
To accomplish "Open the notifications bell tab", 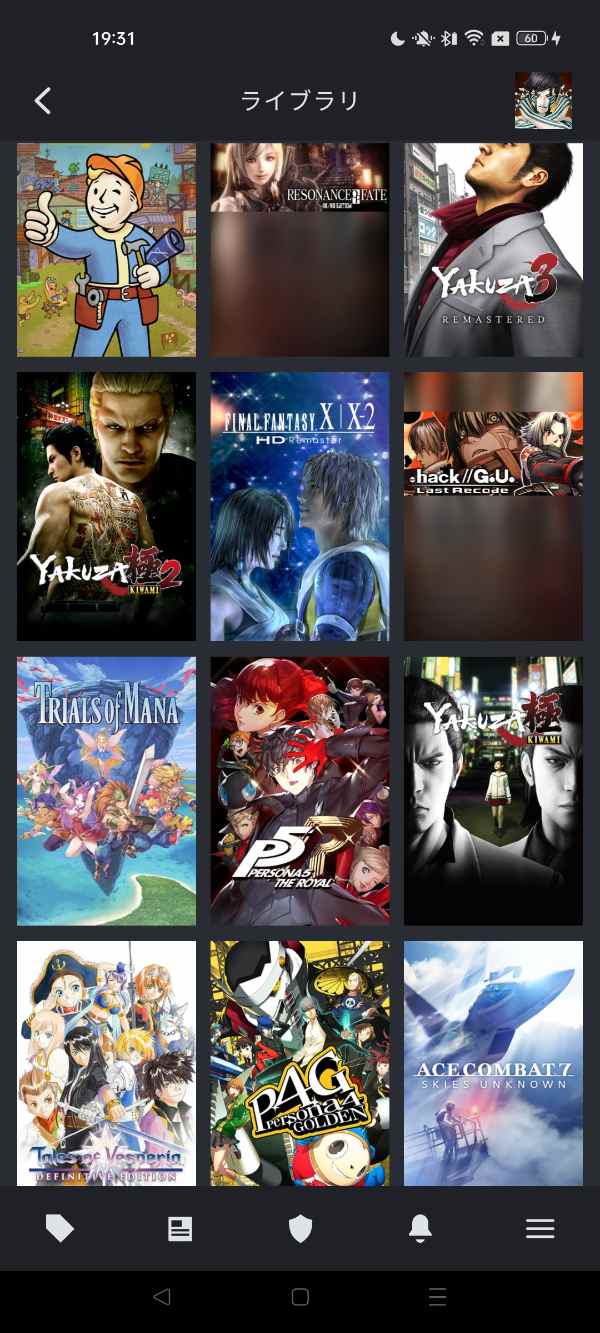I will click(420, 1229).
